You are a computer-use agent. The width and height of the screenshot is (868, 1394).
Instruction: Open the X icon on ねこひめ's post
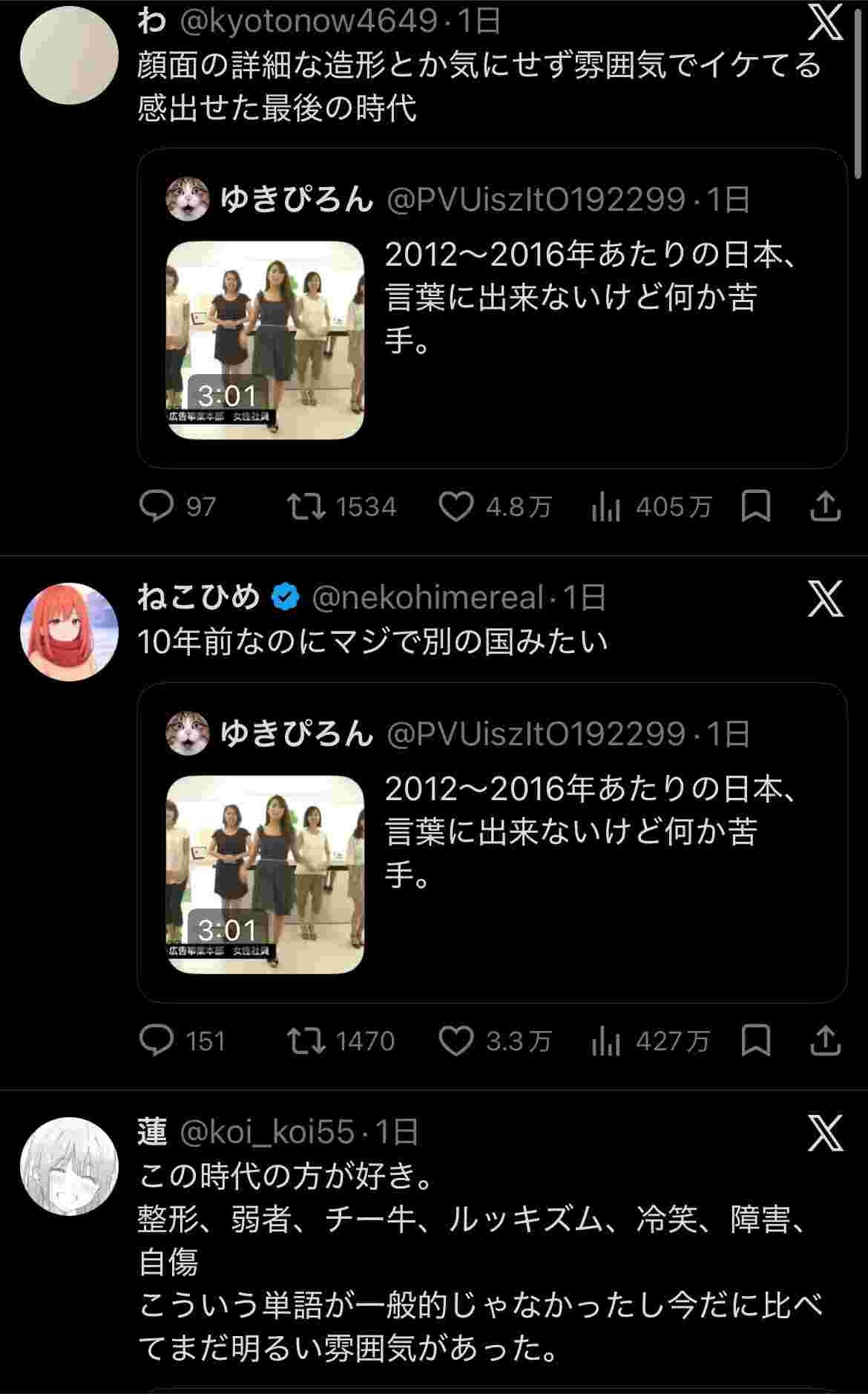tap(825, 599)
